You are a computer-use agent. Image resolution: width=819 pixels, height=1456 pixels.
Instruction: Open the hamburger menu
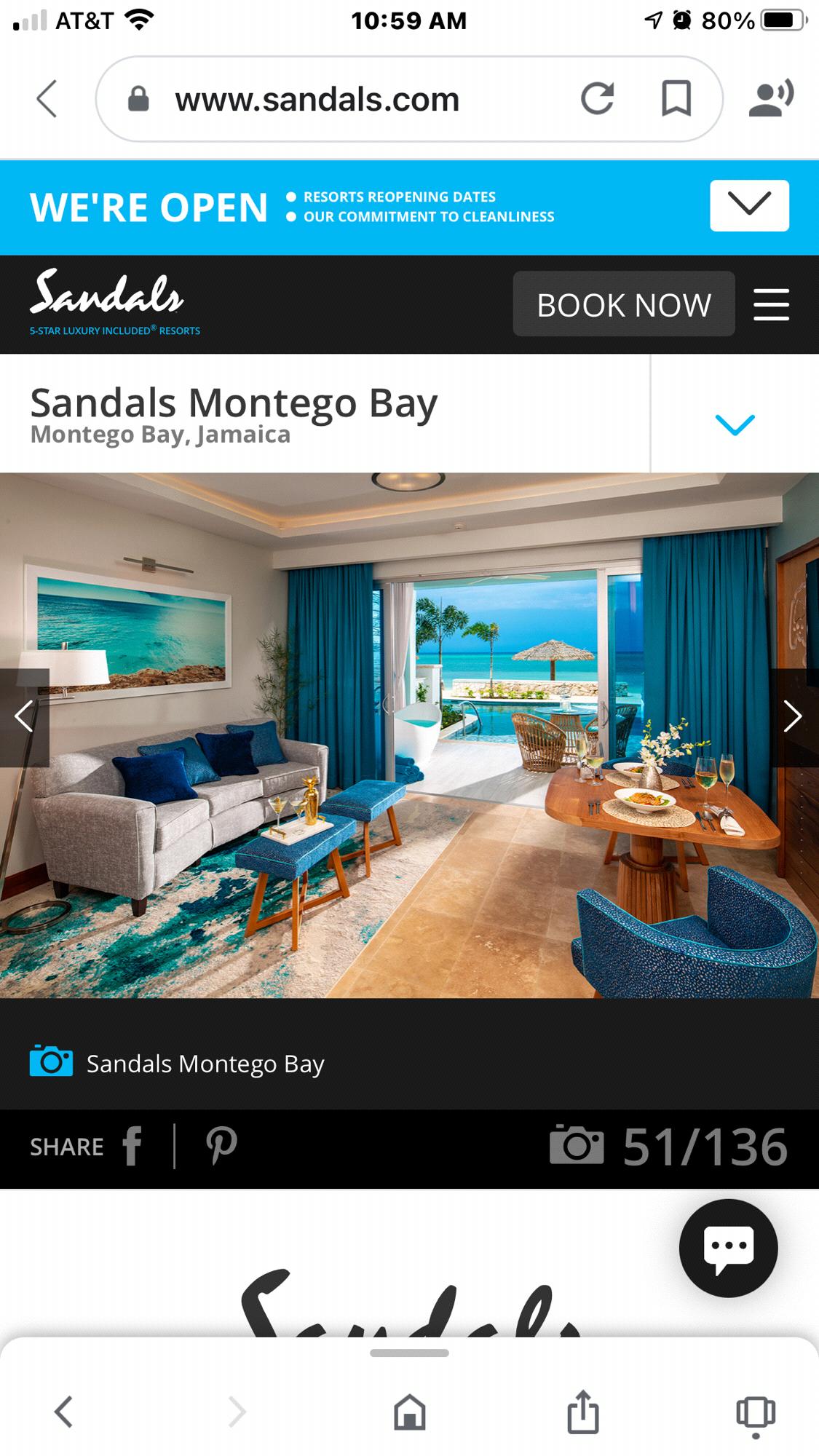click(771, 304)
